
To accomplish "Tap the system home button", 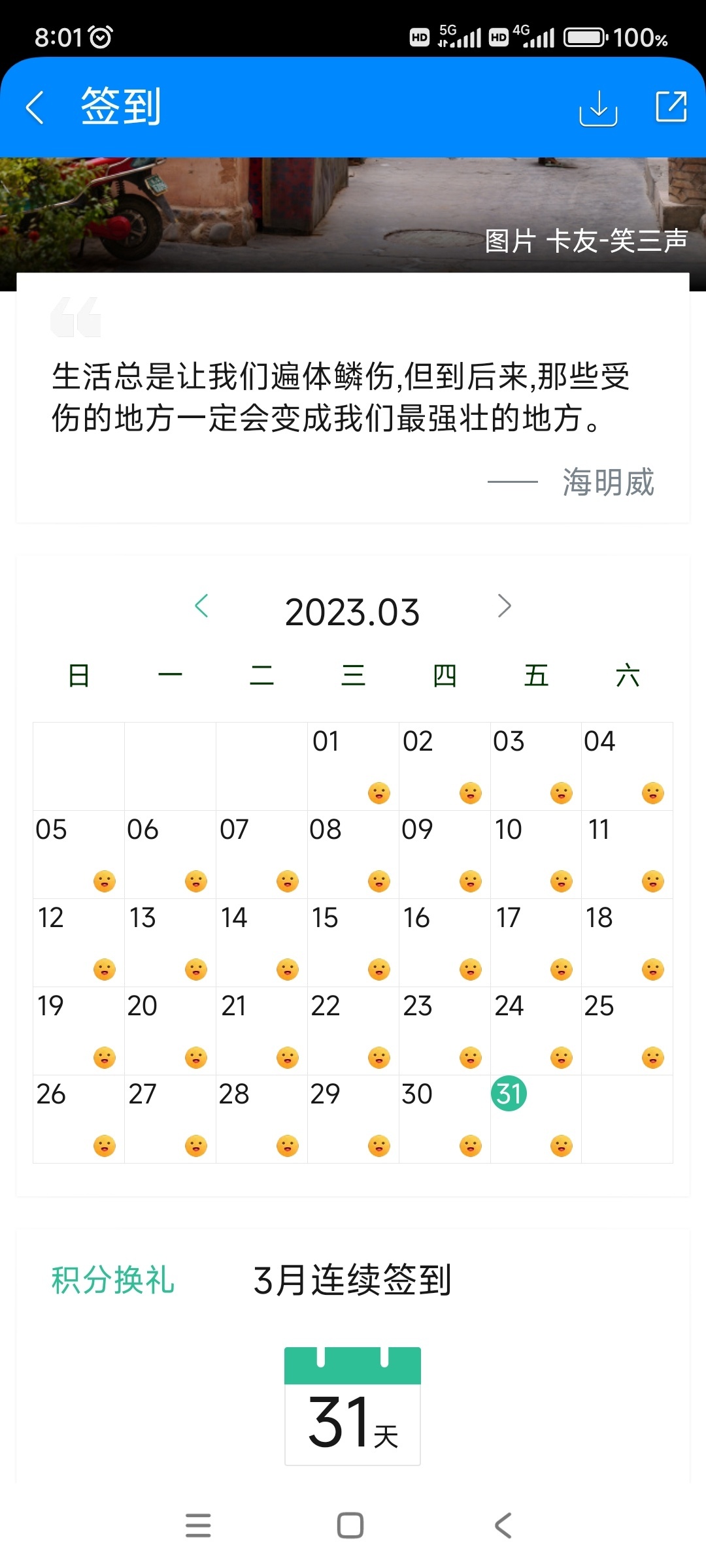I will [x=350, y=1526].
